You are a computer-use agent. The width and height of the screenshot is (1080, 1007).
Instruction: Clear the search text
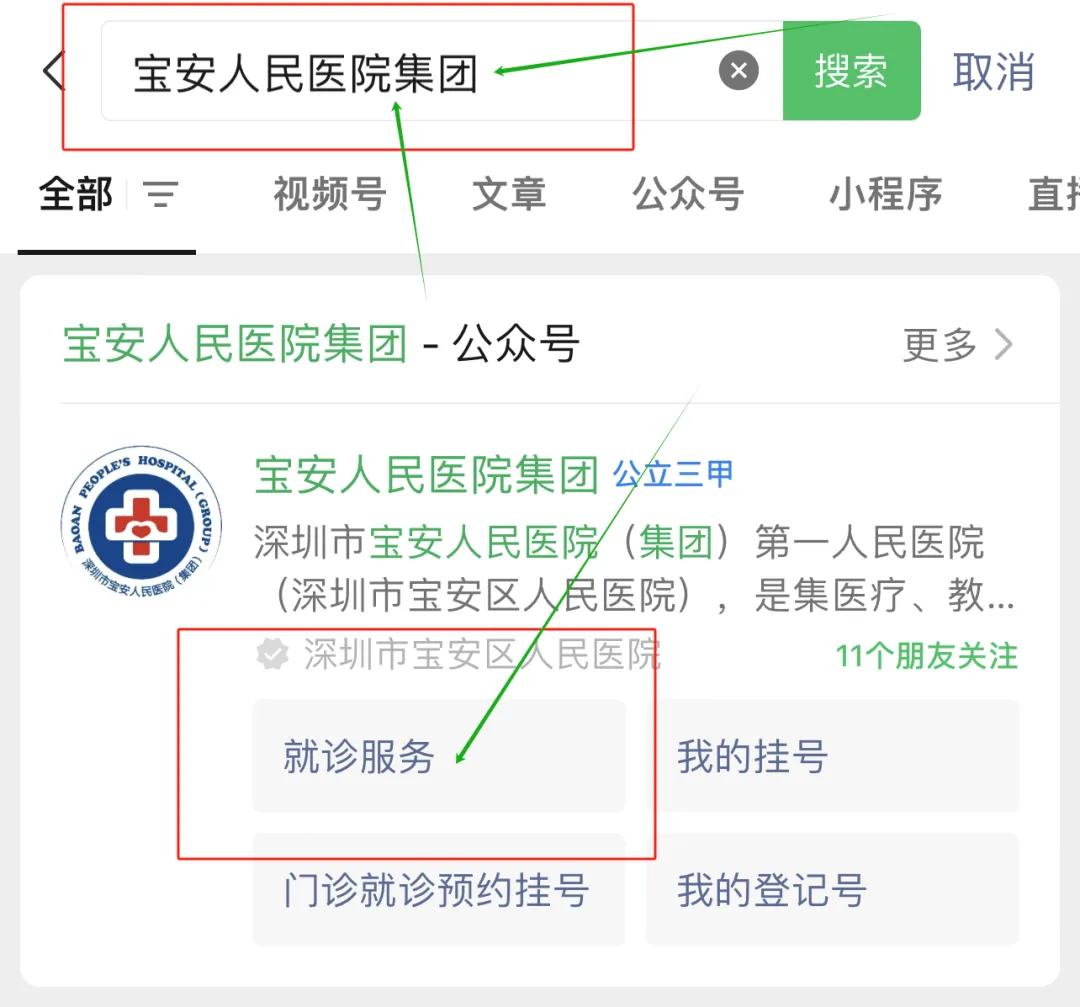click(739, 71)
